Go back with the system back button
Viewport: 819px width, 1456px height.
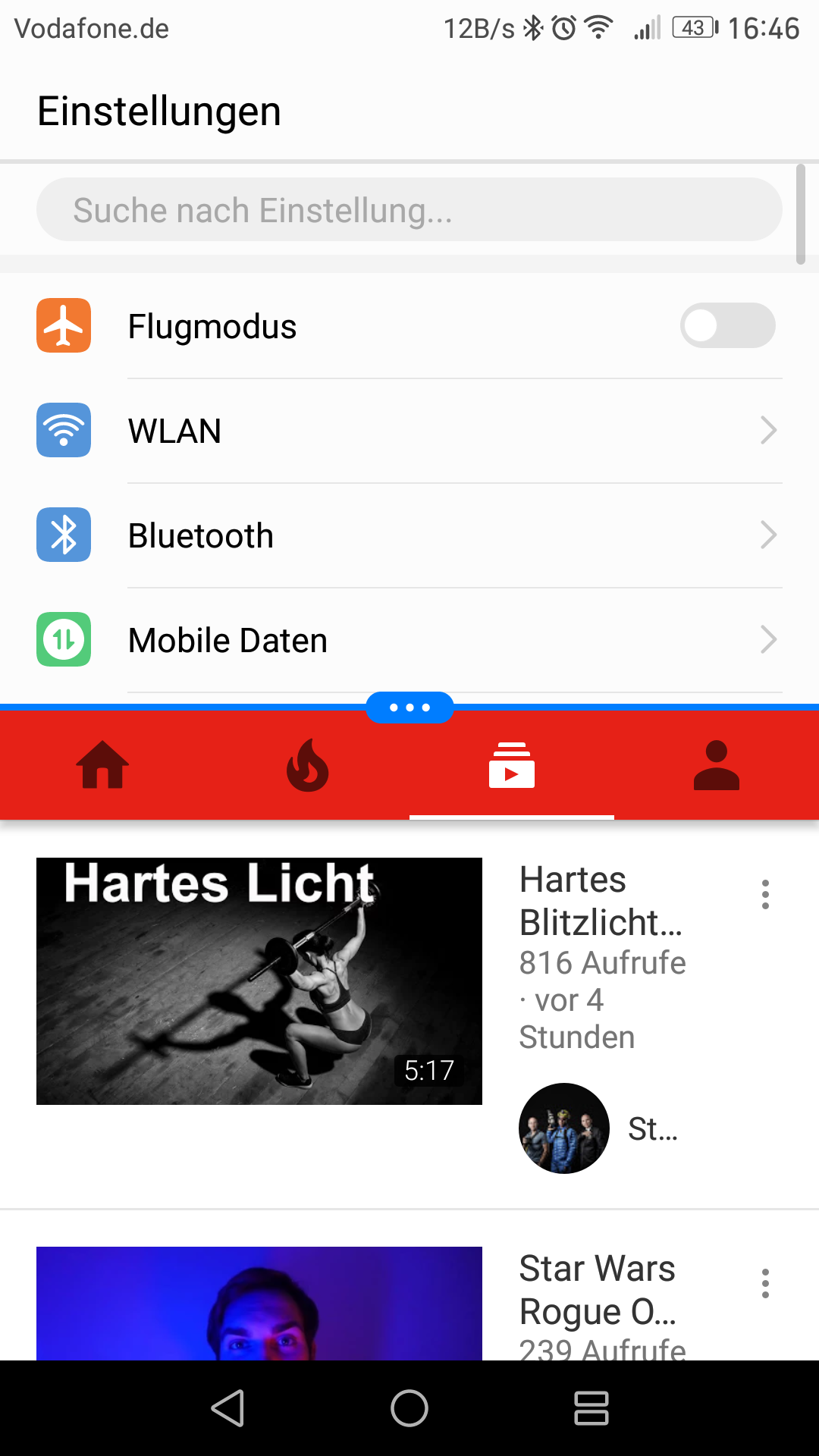click(x=227, y=1408)
